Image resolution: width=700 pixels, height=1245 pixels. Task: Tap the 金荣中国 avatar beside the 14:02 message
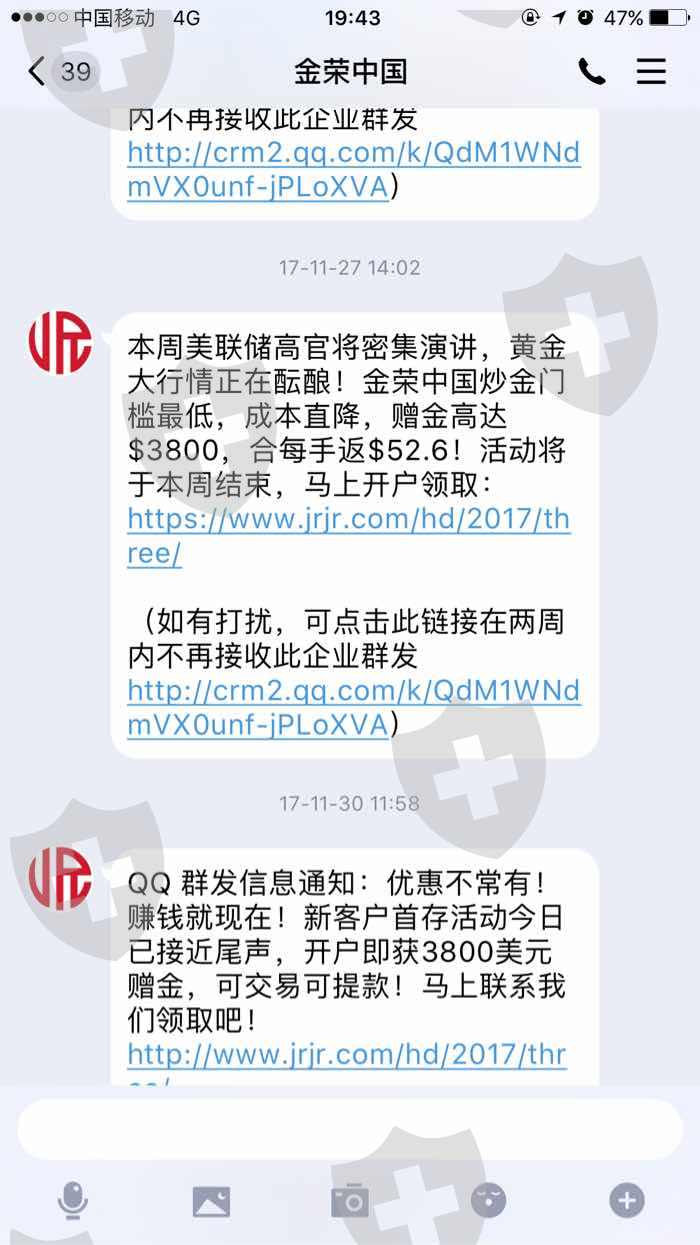(x=60, y=342)
